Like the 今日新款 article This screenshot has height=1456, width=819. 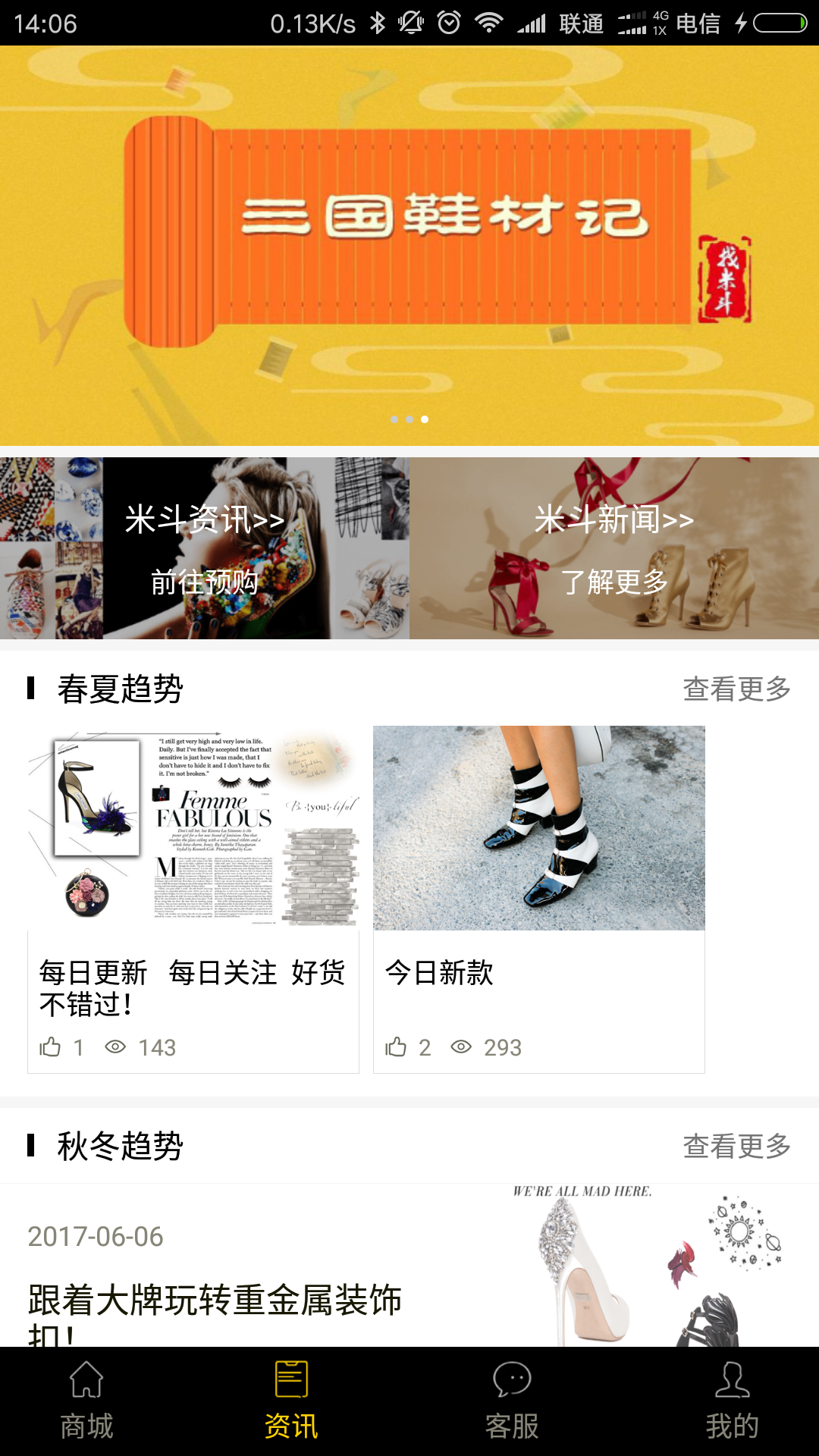tap(397, 1047)
